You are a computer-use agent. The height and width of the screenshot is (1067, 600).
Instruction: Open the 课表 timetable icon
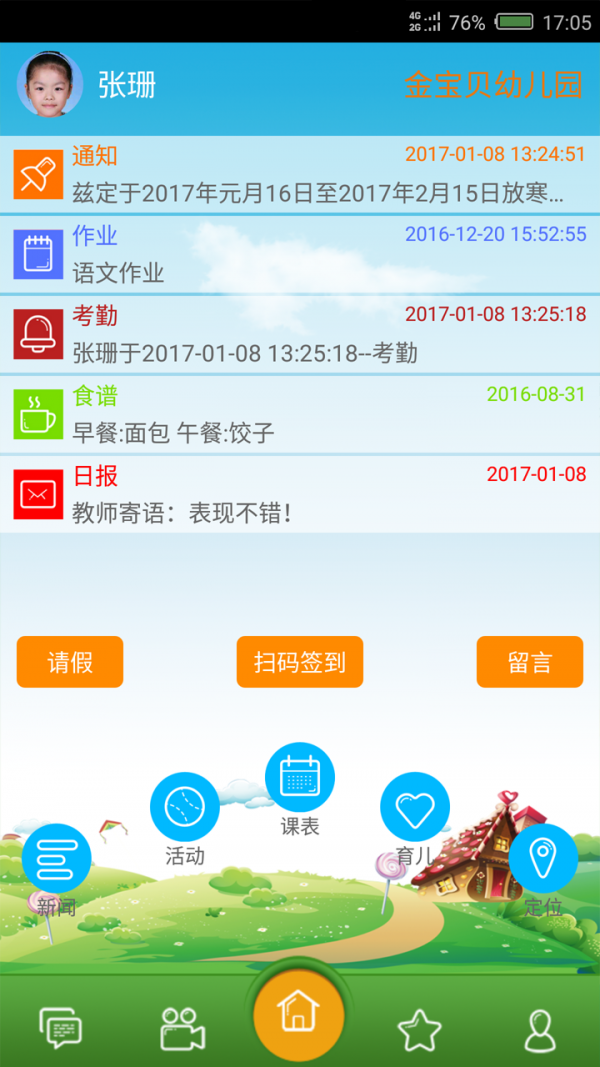(299, 777)
